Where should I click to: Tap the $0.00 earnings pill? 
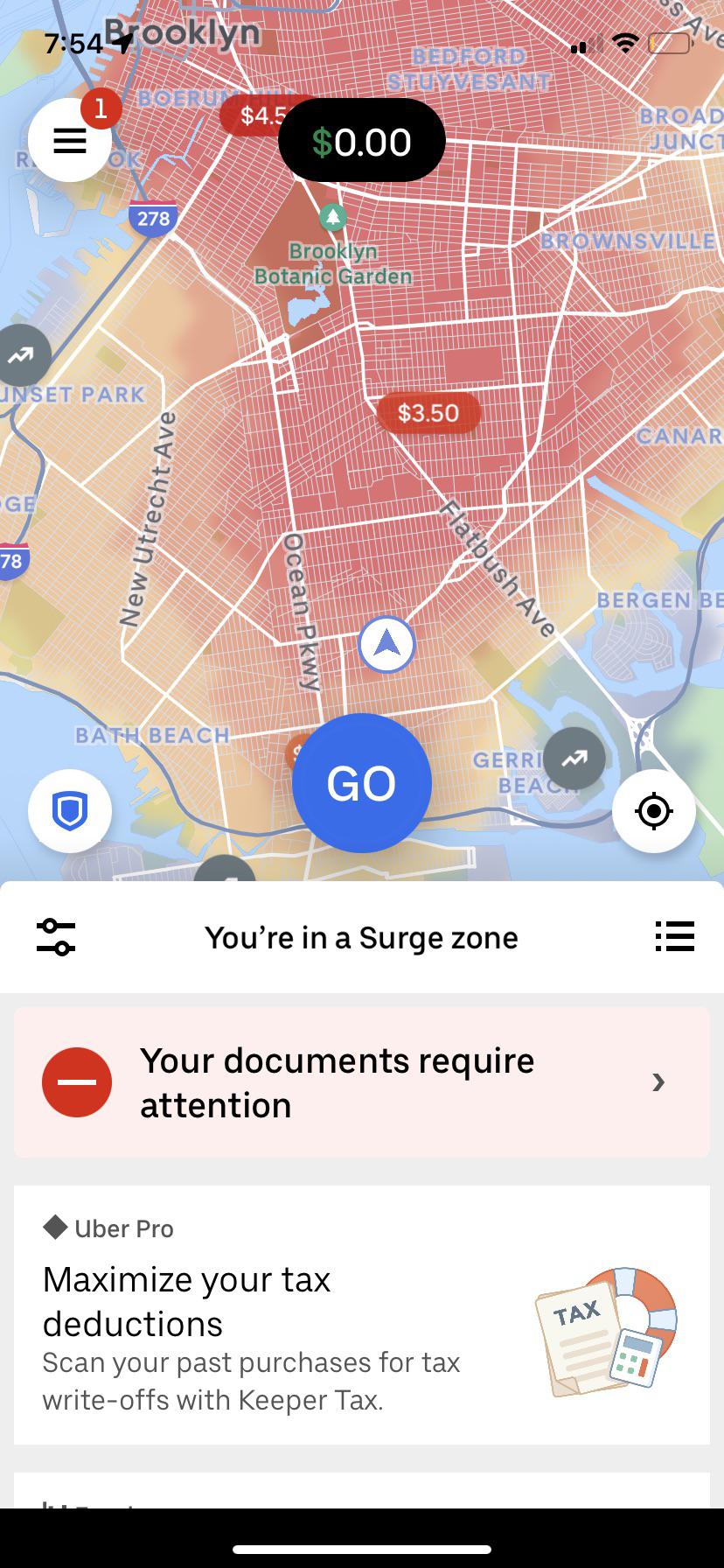click(362, 141)
